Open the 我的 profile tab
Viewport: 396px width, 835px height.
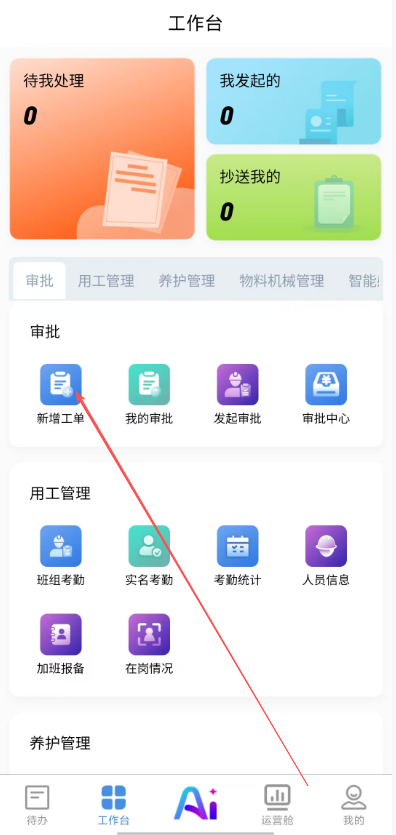pyautogui.click(x=354, y=805)
